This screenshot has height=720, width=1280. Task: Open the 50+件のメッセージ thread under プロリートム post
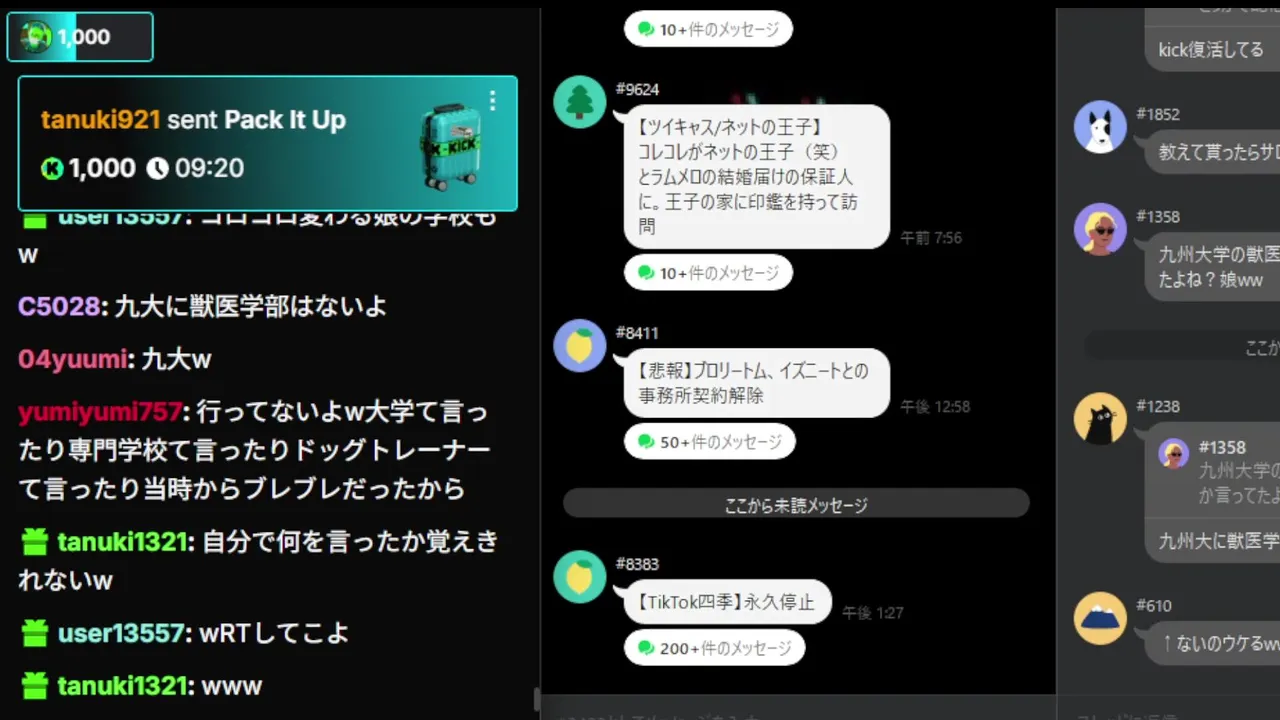(x=709, y=441)
